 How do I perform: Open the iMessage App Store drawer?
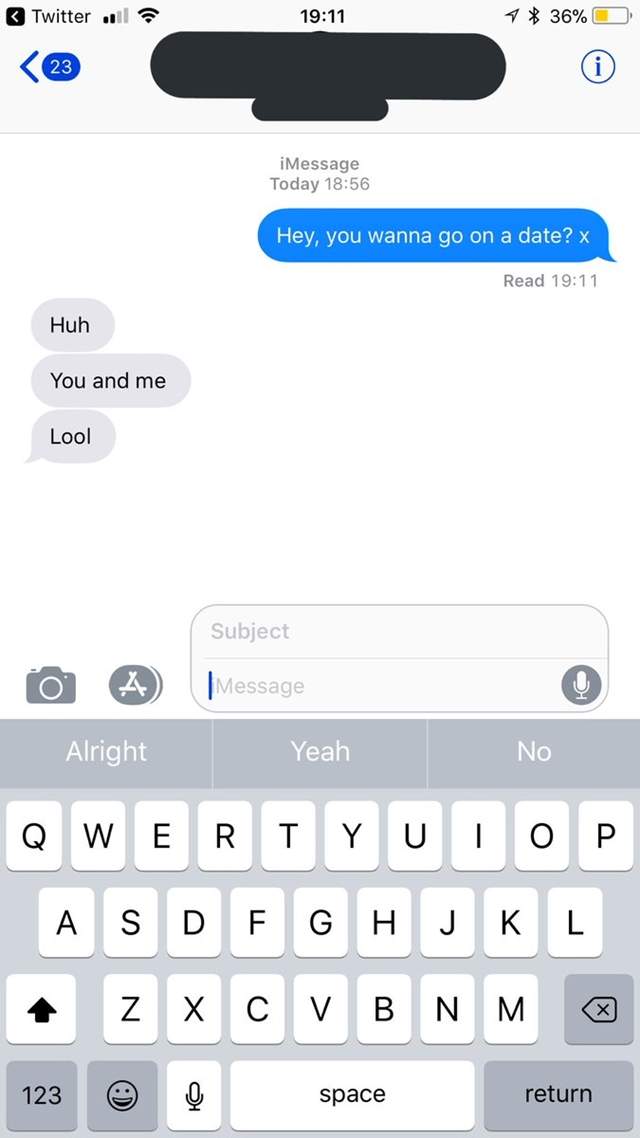pyautogui.click(x=134, y=685)
